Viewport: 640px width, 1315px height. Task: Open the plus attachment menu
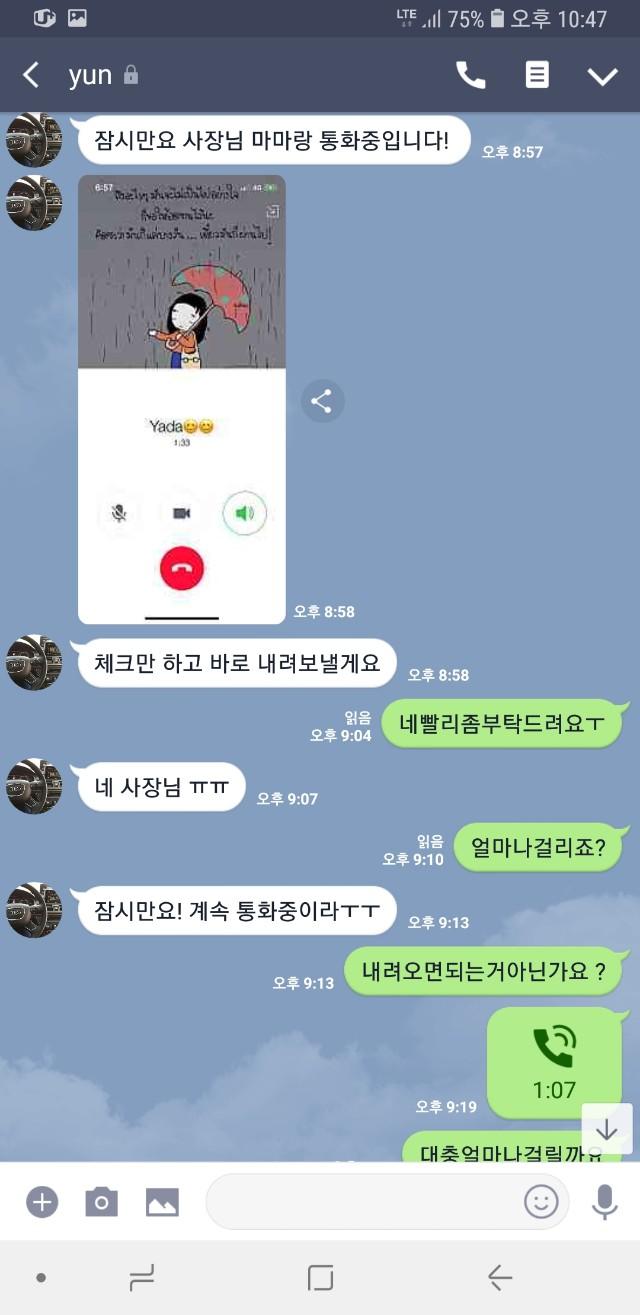tap(41, 1201)
